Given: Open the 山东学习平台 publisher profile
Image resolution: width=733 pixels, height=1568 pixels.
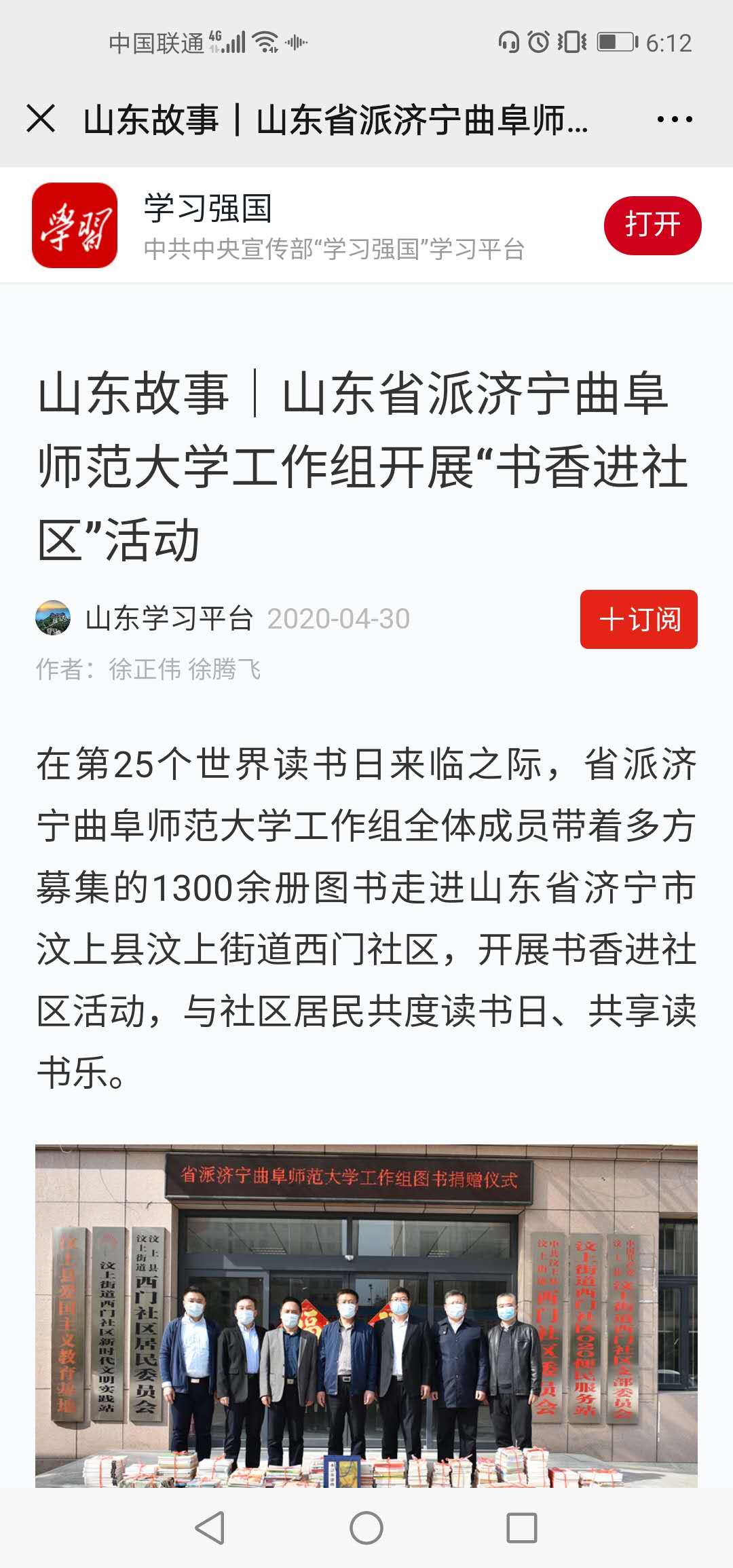Looking at the screenshot, I should tap(168, 619).
